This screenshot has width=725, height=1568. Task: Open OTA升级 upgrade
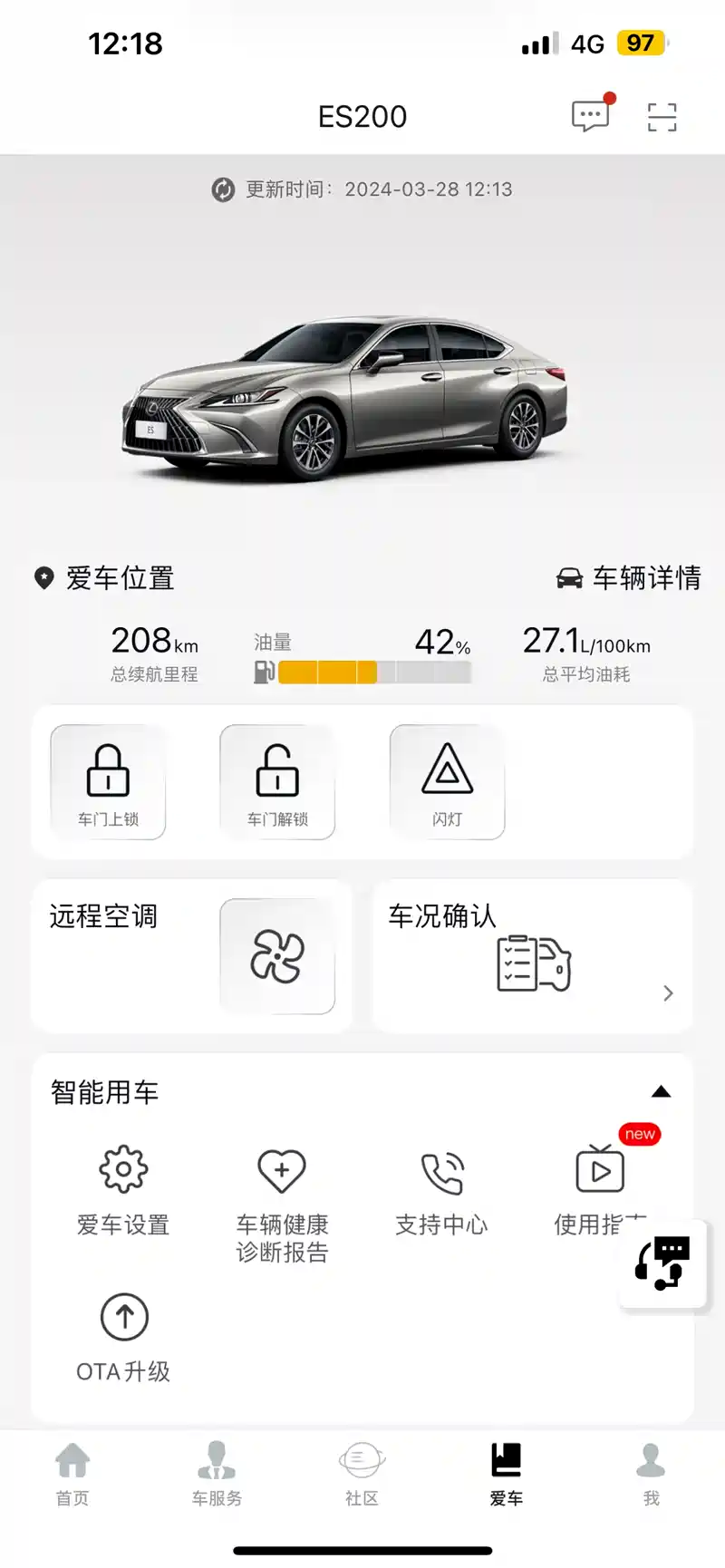click(x=123, y=1336)
